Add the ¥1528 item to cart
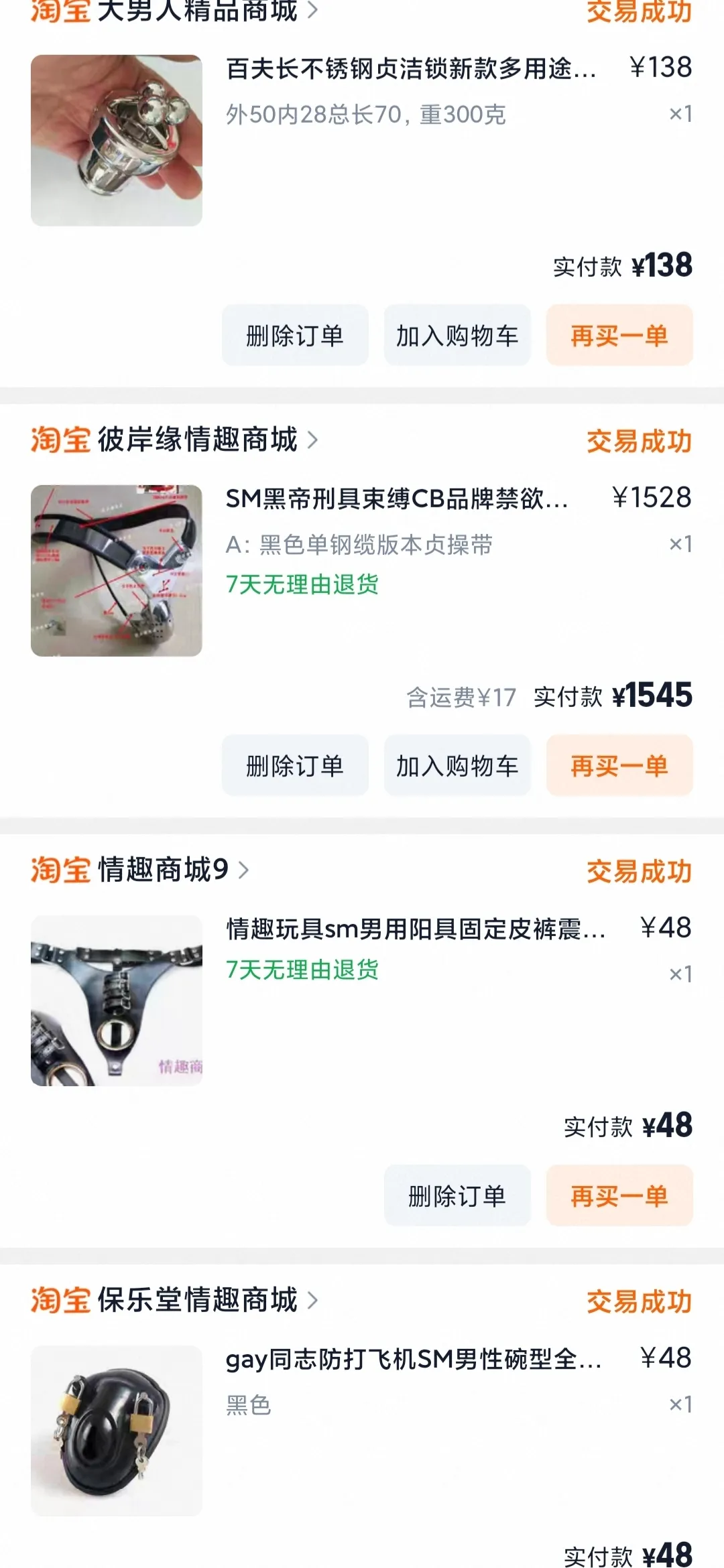Viewport: 724px width, 1568px height. (x=457, y=765)
